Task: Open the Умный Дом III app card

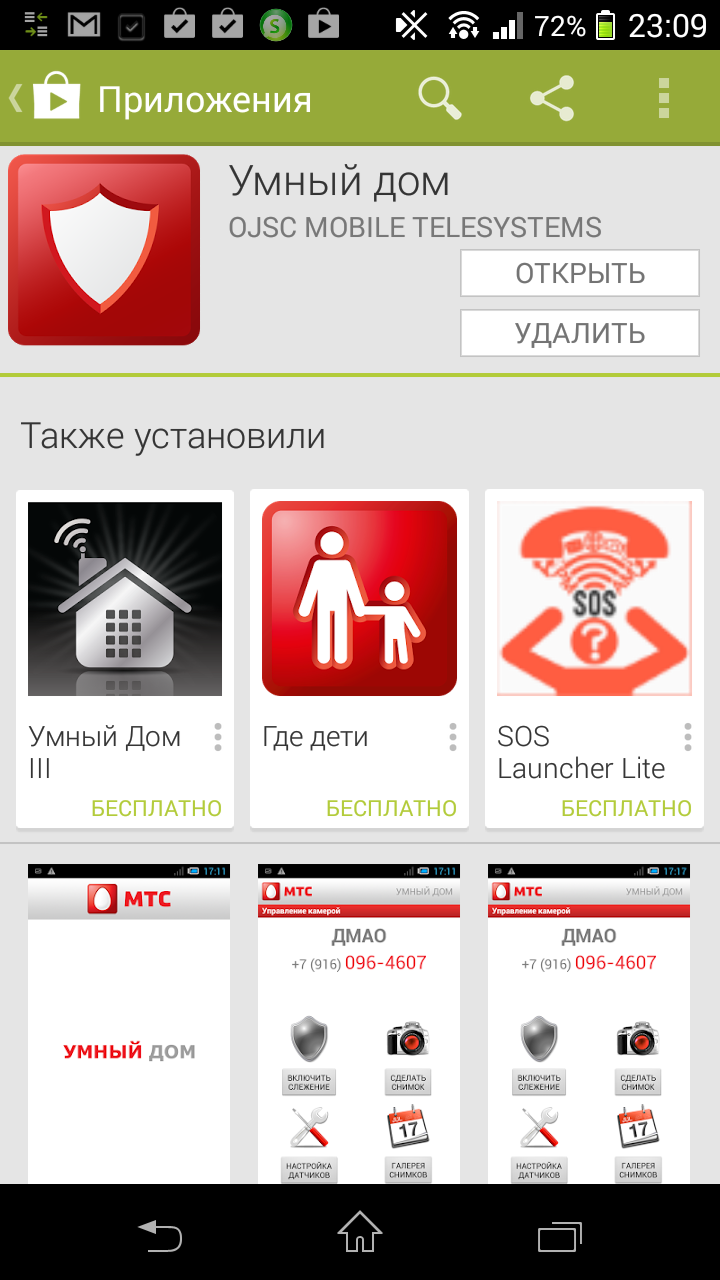Action: pyautogui.click(x=125, y=658)
